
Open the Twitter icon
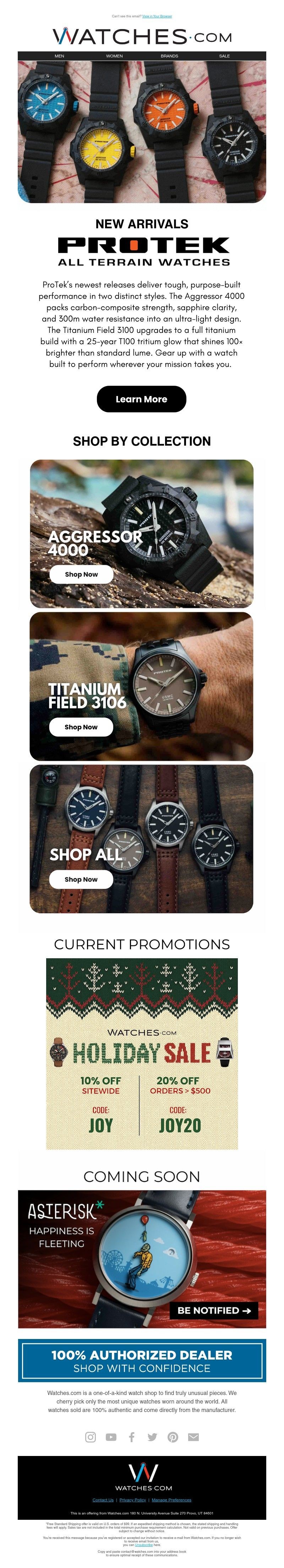152,1436
